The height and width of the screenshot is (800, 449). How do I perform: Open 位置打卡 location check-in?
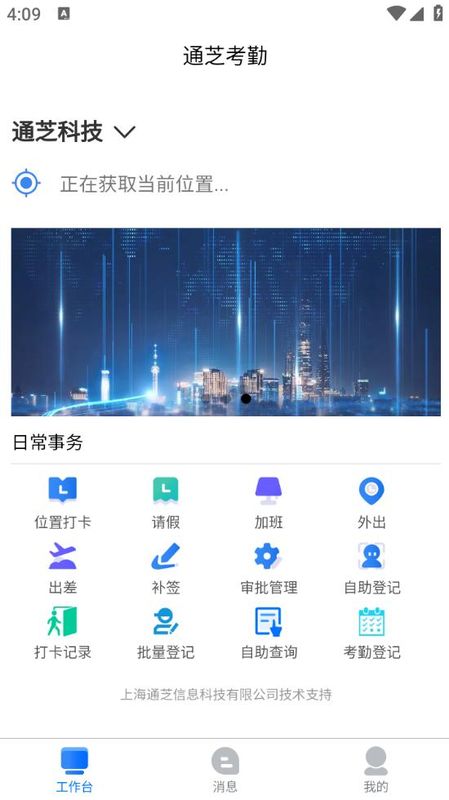point(63,503)
